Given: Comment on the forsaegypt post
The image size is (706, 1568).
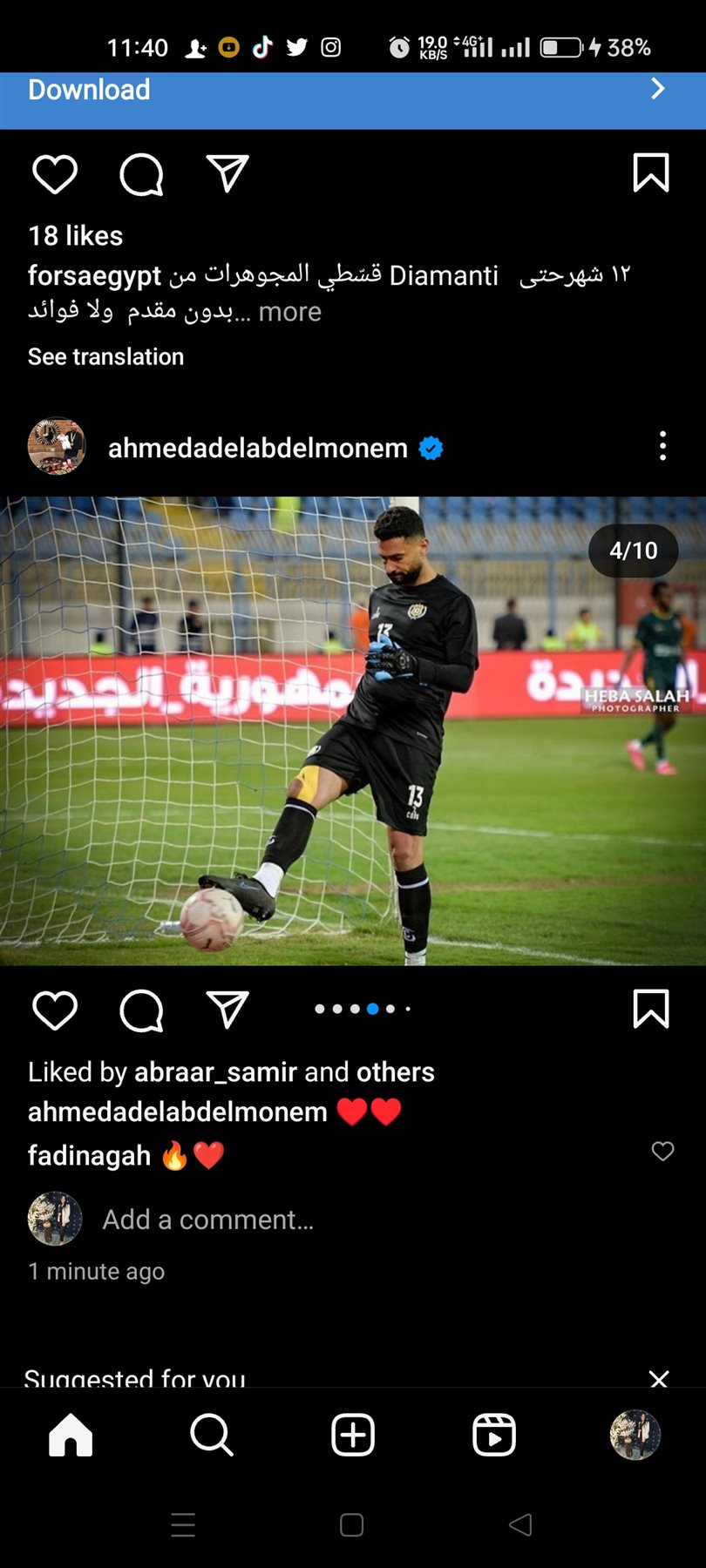Looking at the screenshot, I should click(141, 174).
